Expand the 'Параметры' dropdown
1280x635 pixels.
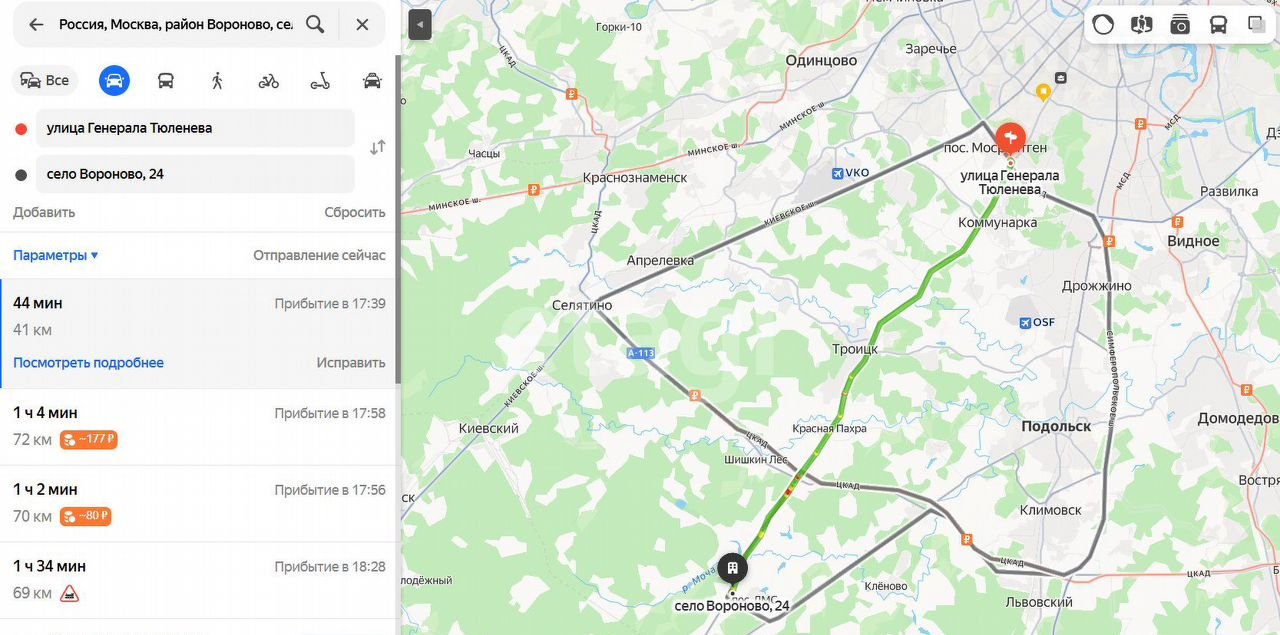[56, 255]
